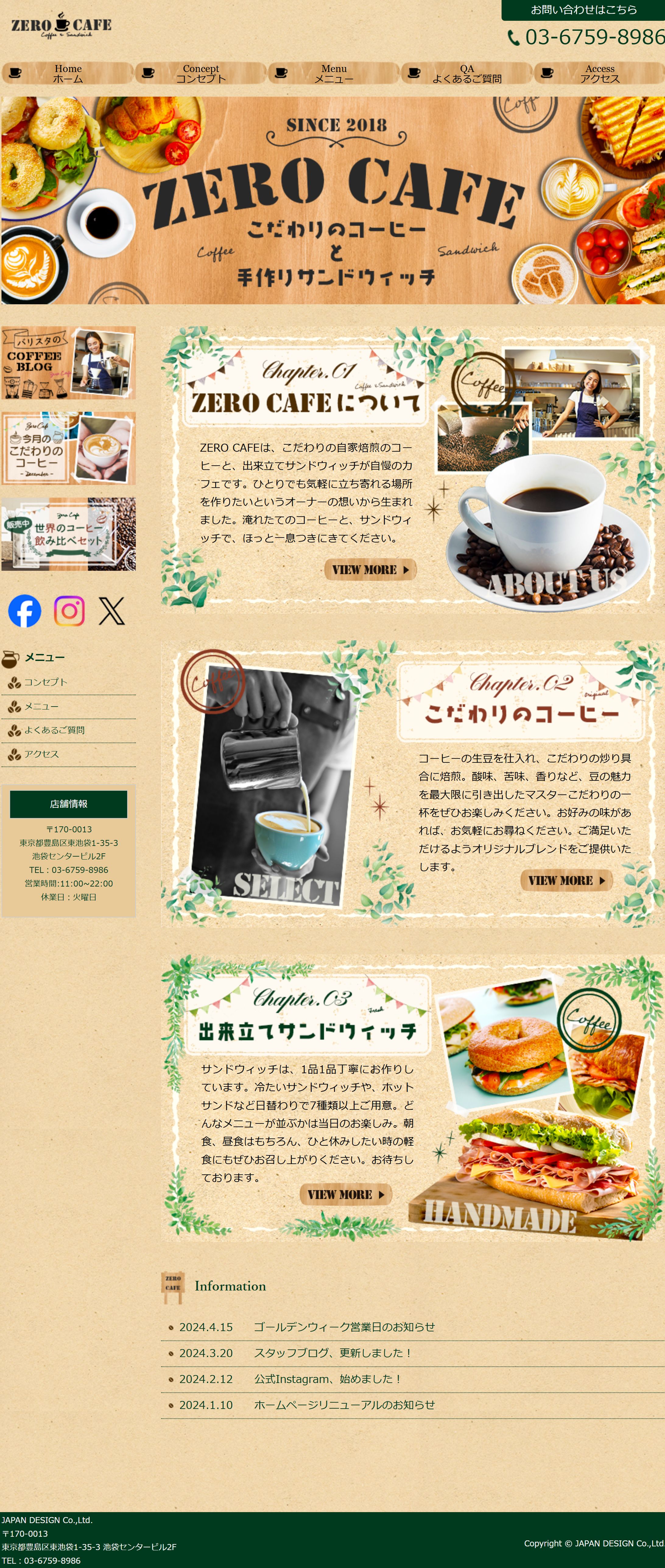Select アクセス in the sidebar menu
This screenshot has width=665, height=1568.
point(41,754)
